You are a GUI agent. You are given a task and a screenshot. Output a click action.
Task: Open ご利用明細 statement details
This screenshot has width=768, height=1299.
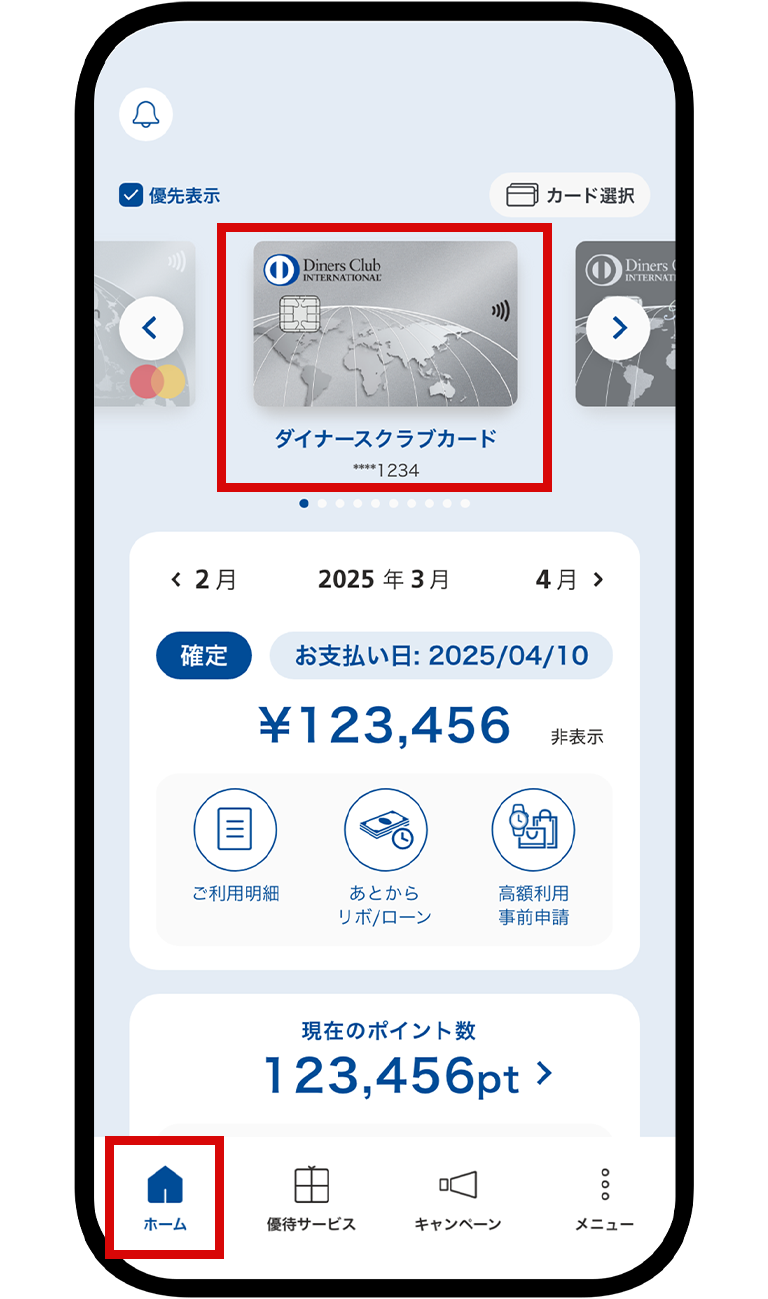tap(235, 846)
